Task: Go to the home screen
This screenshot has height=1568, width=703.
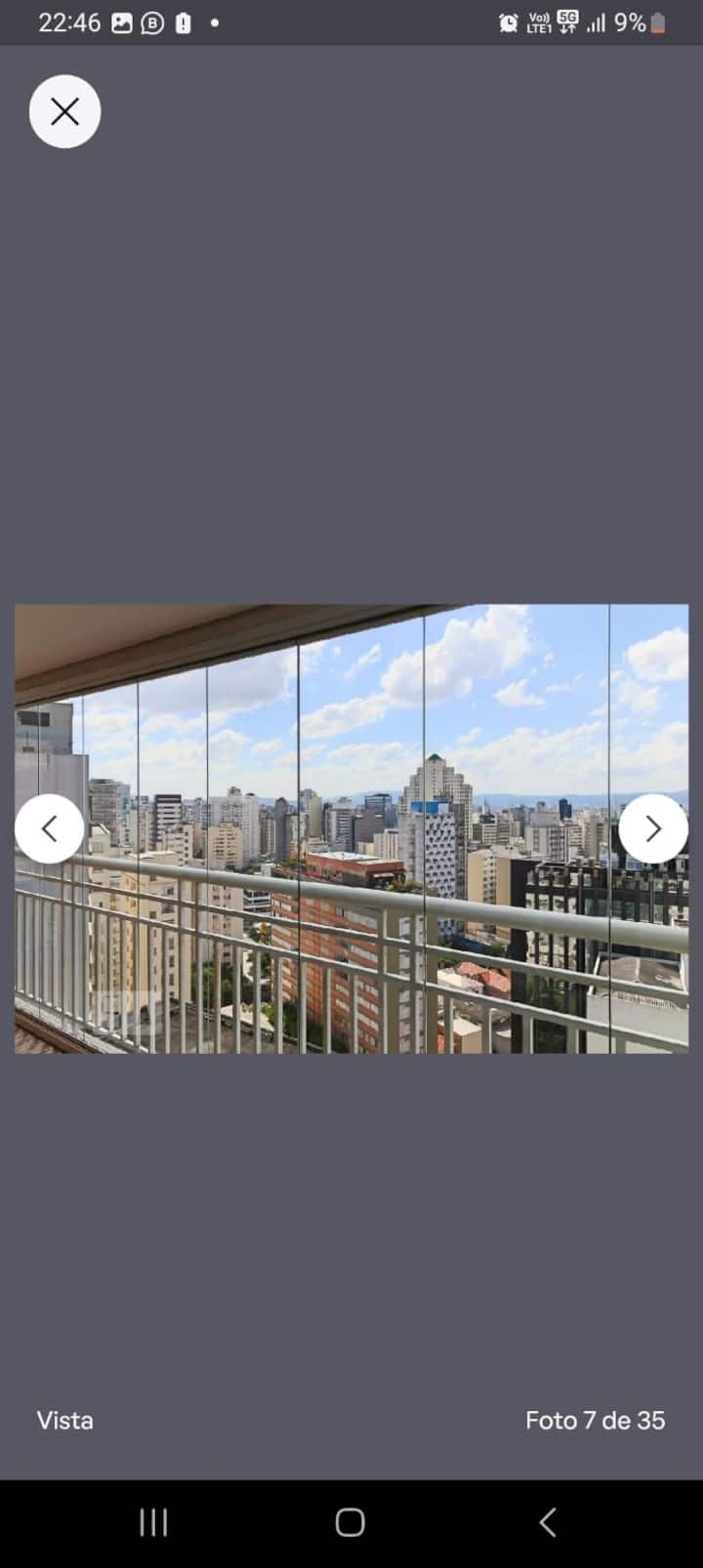Action: 351,1522
